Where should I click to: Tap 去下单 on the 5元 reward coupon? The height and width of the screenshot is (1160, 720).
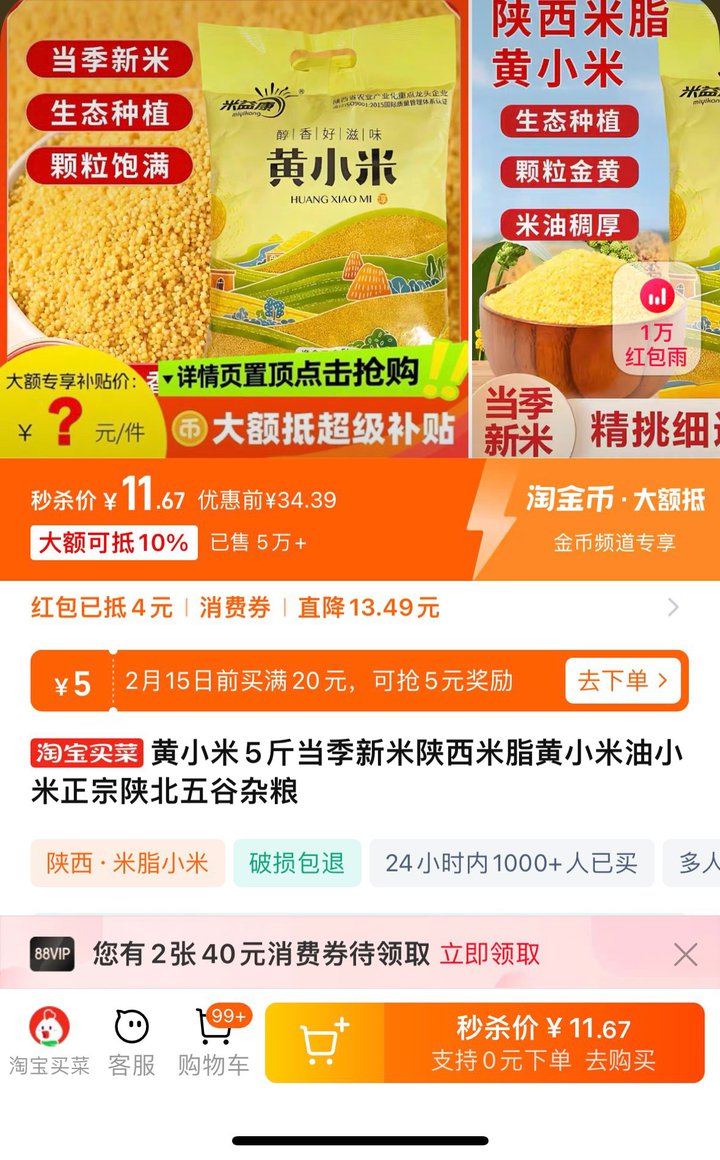click(623, 681)
